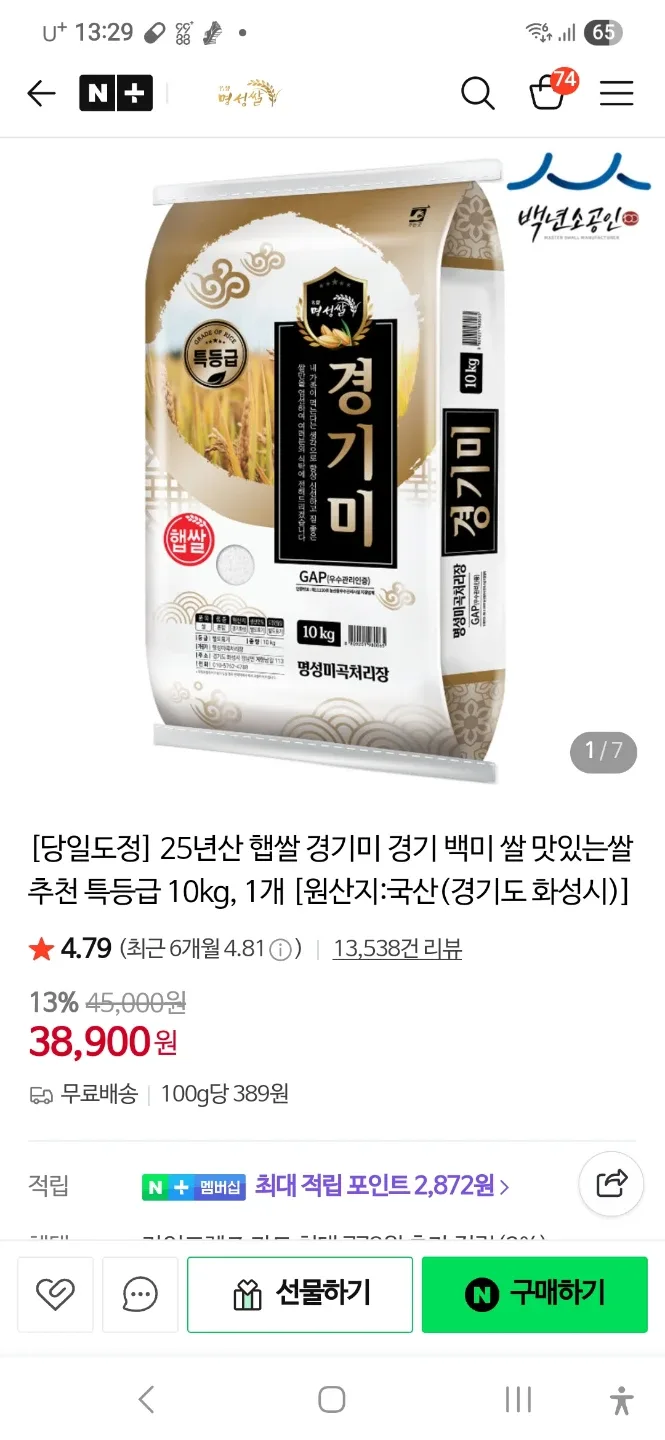The height and width of the screenshot is (1440, 665).
Task: Open the N+ store home logo
Action: click(x=116, y=94)
